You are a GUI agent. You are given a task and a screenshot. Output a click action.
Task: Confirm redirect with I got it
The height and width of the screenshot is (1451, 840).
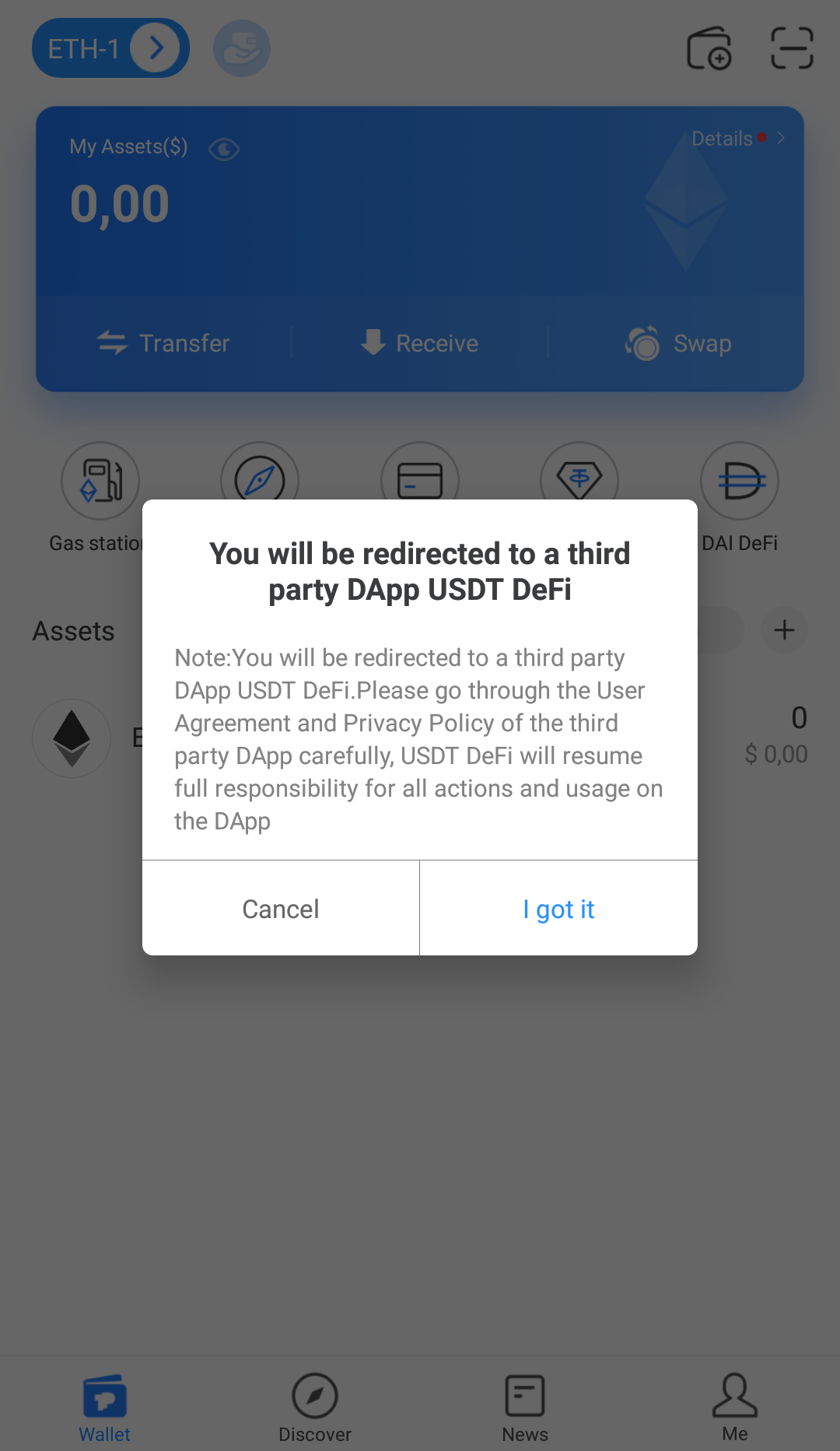tap(558, 909)
